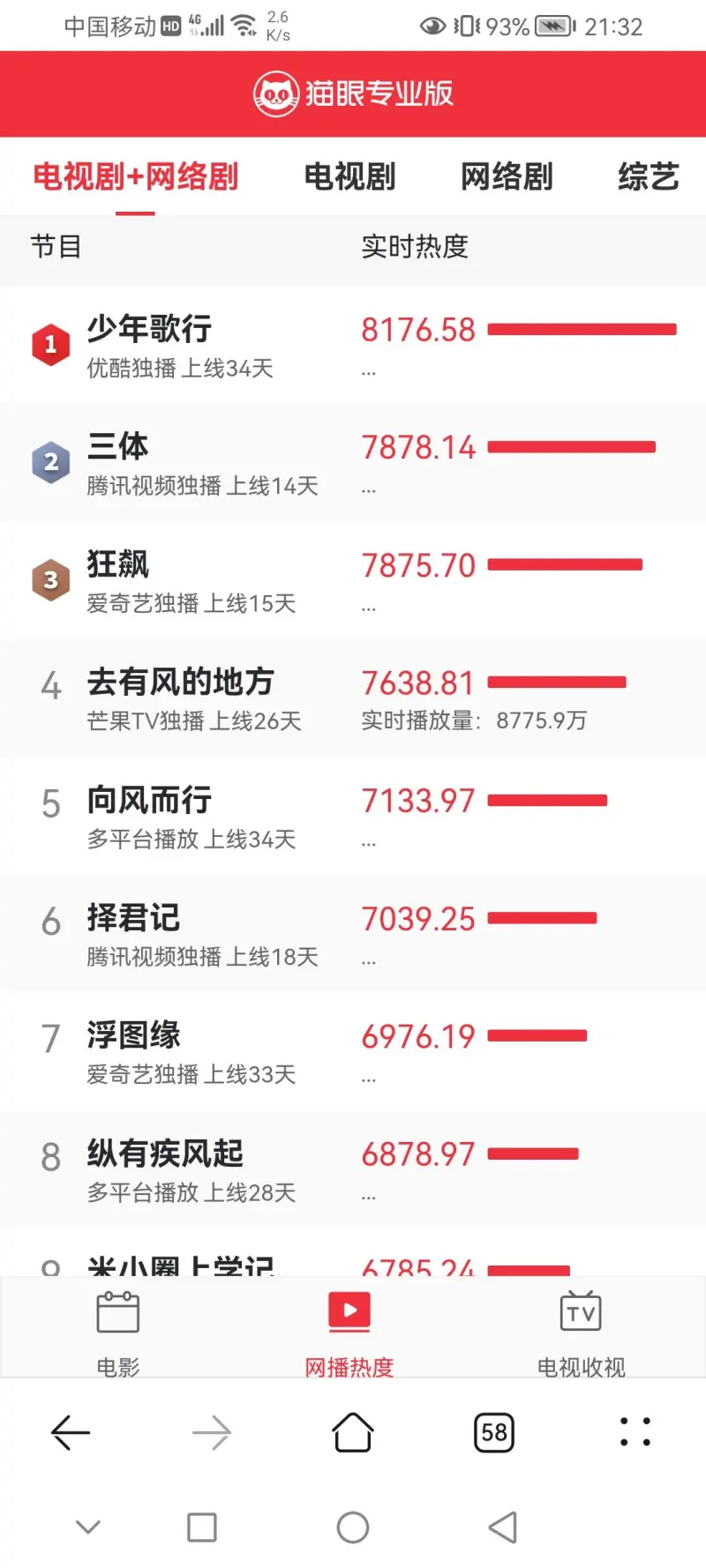View details for 纵有疾风起

tap(353, 1169)
